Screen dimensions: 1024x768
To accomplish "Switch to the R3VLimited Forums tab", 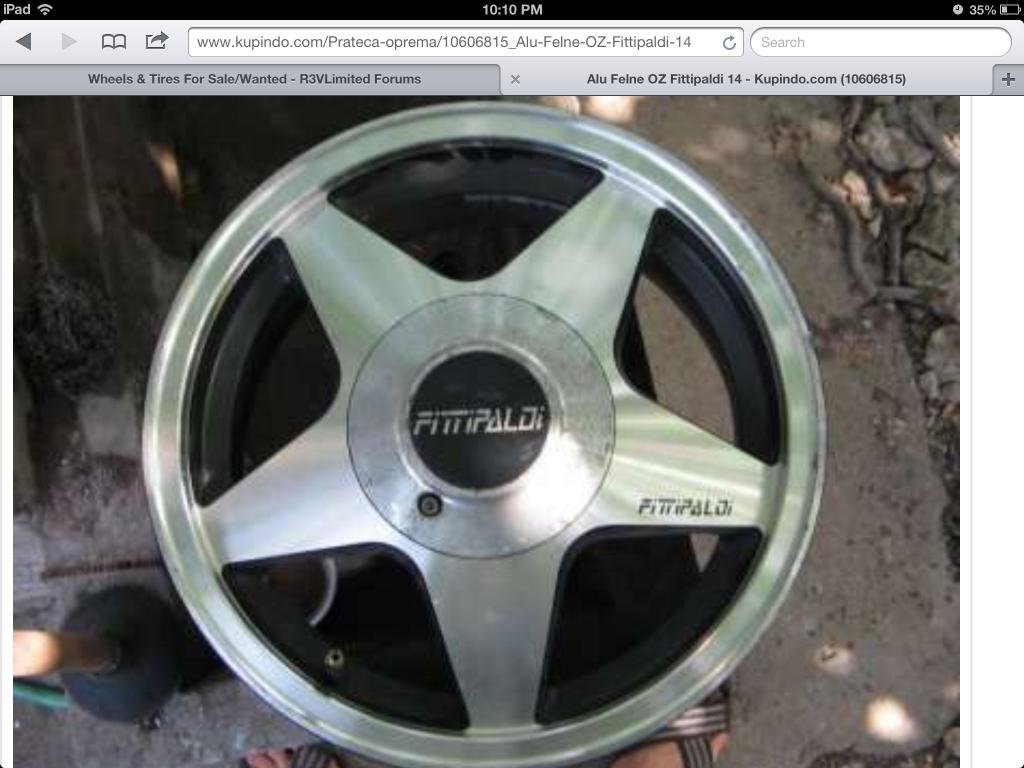I will click(254, 79).
